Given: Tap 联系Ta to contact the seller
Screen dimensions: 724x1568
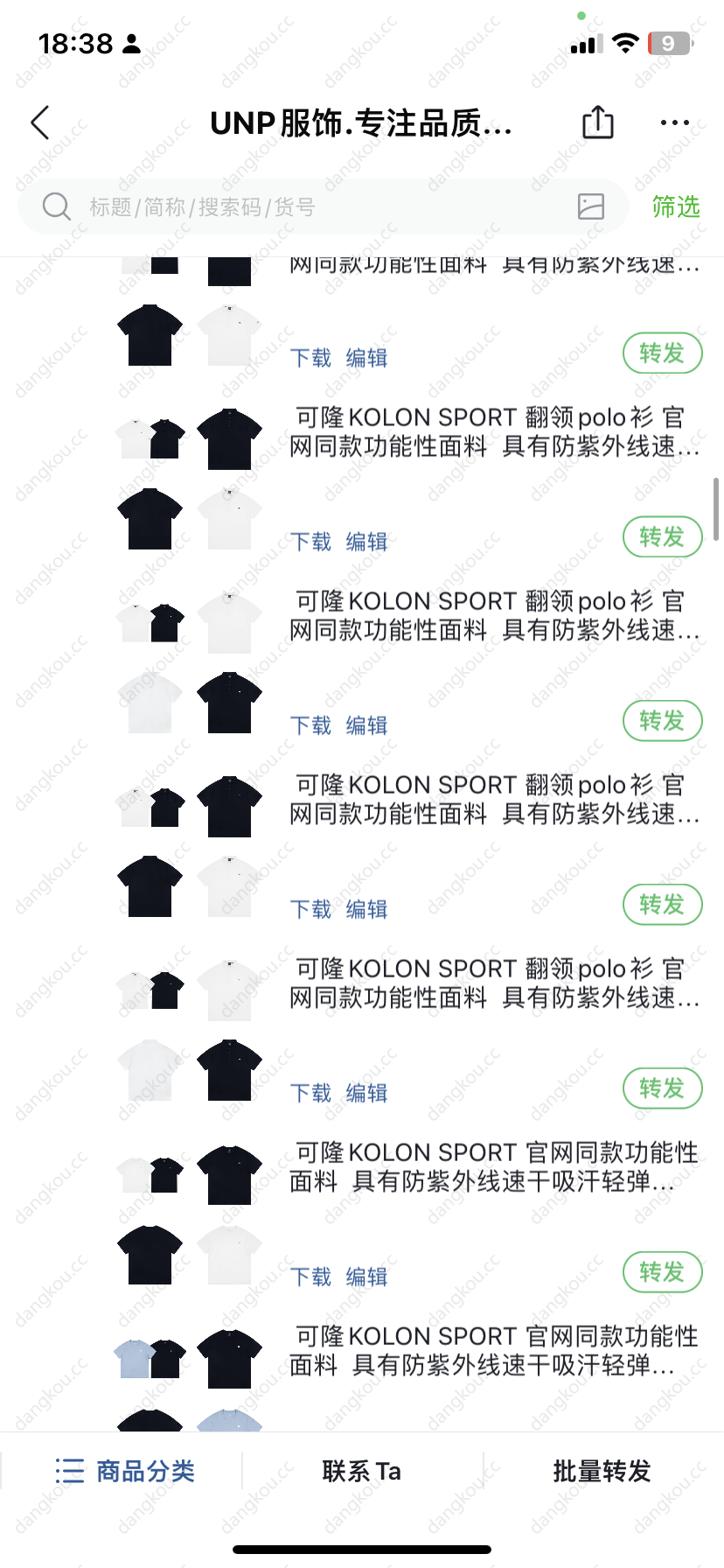Looking at the screenshot, I should [361, 1471].
